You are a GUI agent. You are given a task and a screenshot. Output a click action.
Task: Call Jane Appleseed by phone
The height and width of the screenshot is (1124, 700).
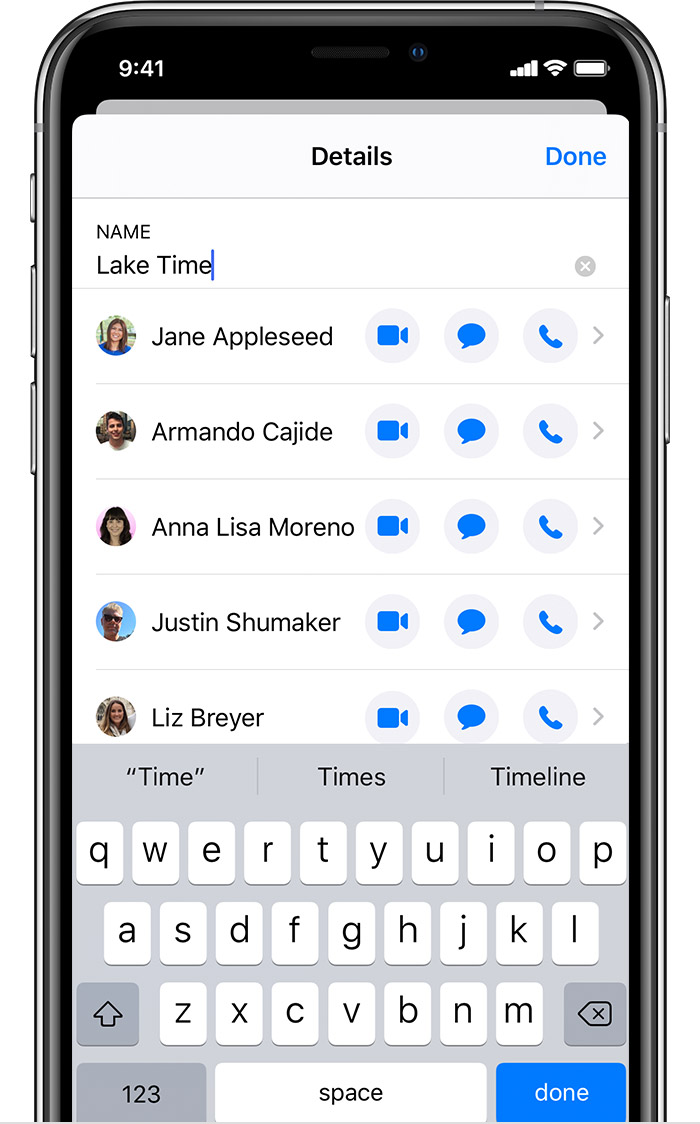point(550,336)
